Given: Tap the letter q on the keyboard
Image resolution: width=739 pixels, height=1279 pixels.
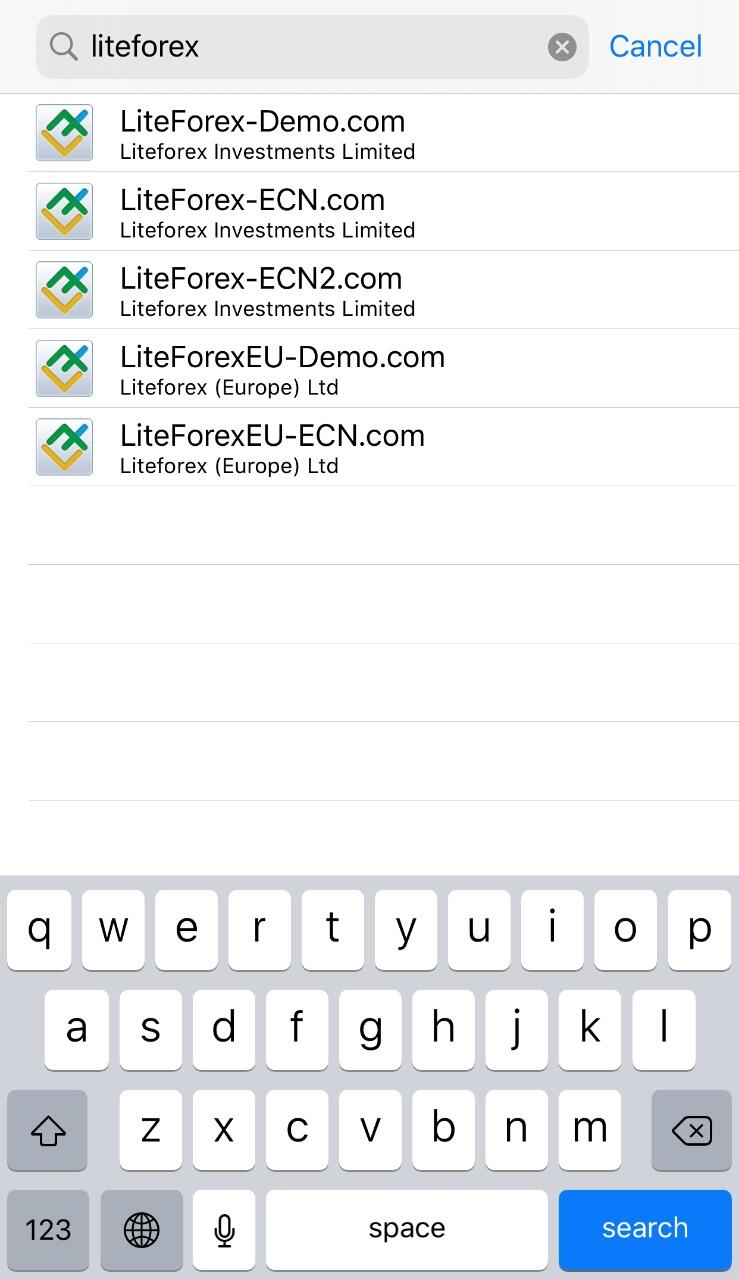Looking at the screenshot, I should tap(39, 930).
